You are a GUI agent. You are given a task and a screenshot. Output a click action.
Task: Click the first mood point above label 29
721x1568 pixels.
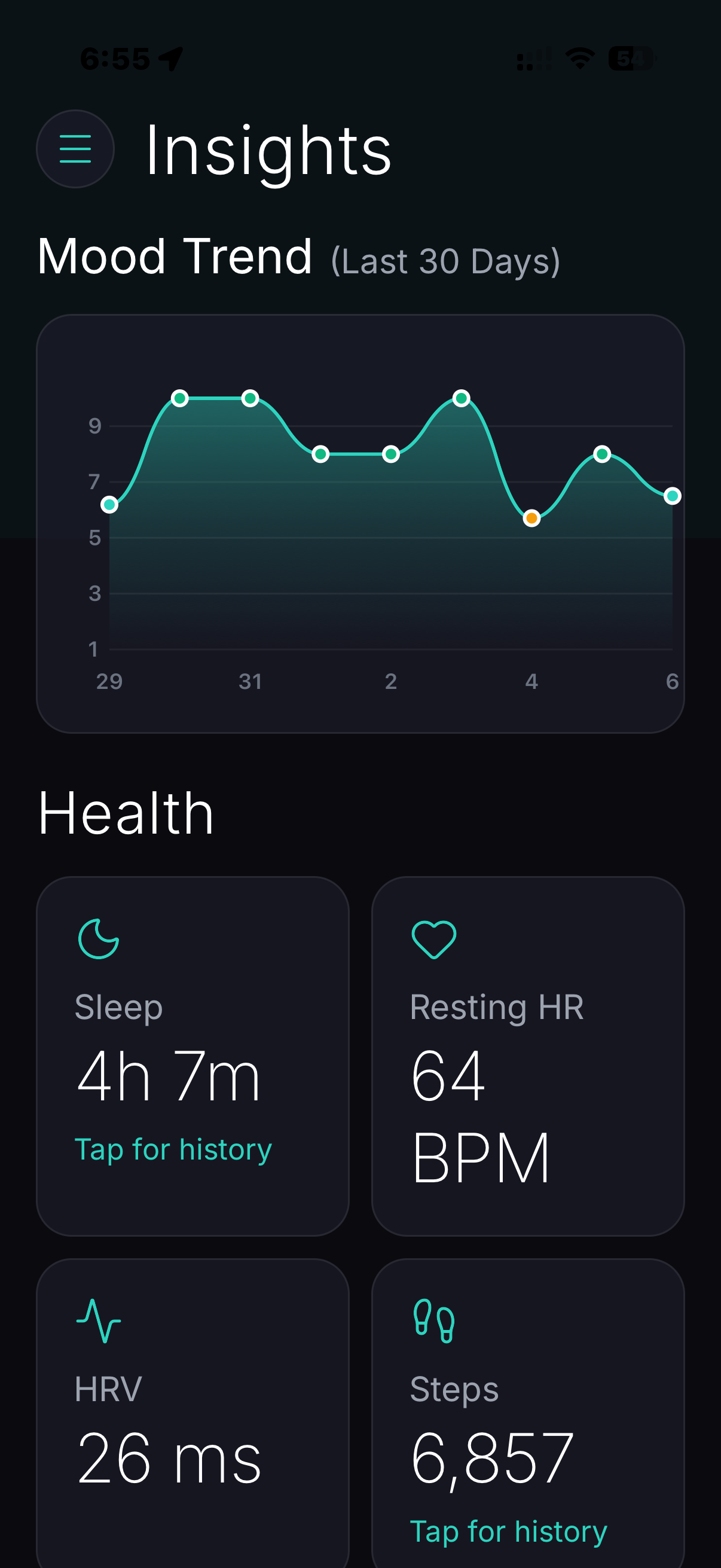pyautogui.click(x=109, y=505)
